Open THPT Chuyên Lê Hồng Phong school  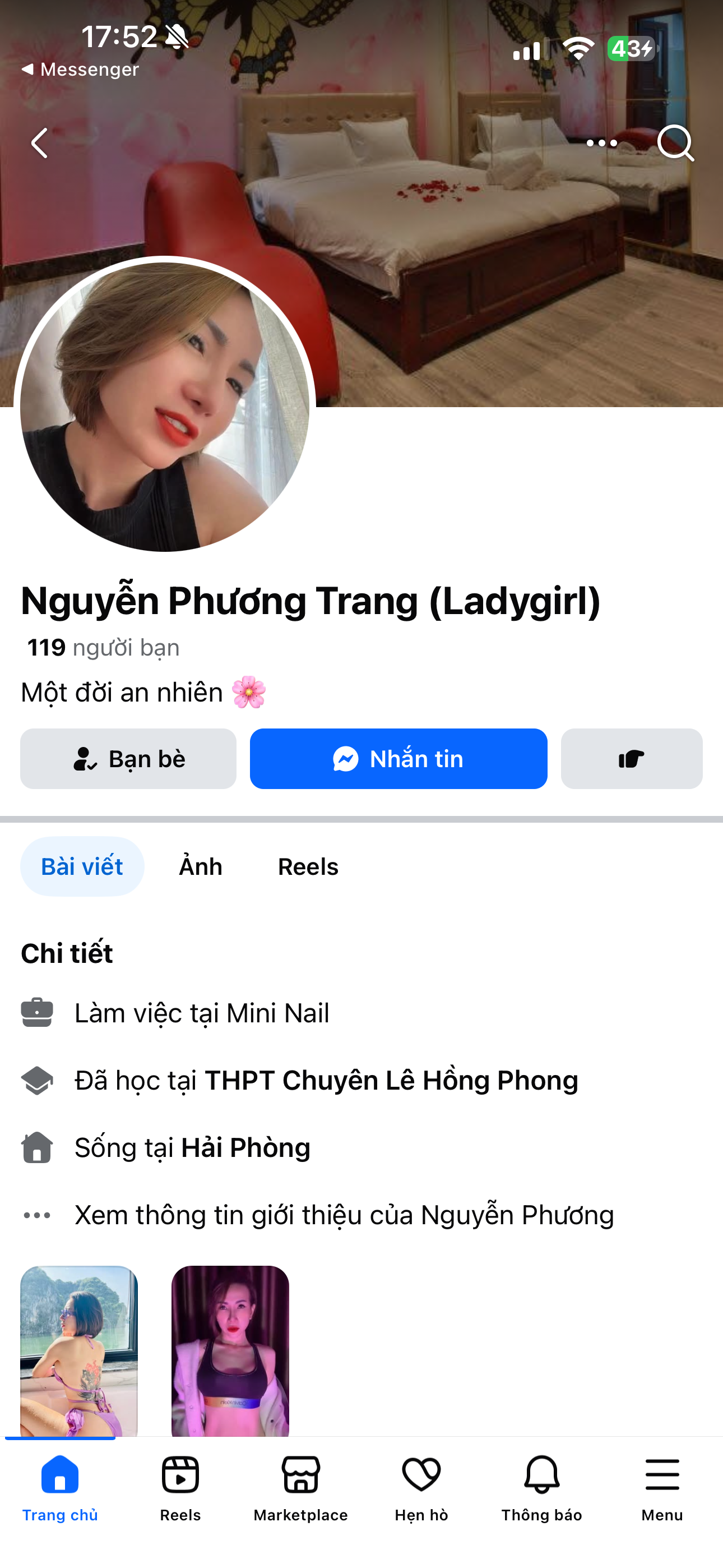(x=391, y=1081)
